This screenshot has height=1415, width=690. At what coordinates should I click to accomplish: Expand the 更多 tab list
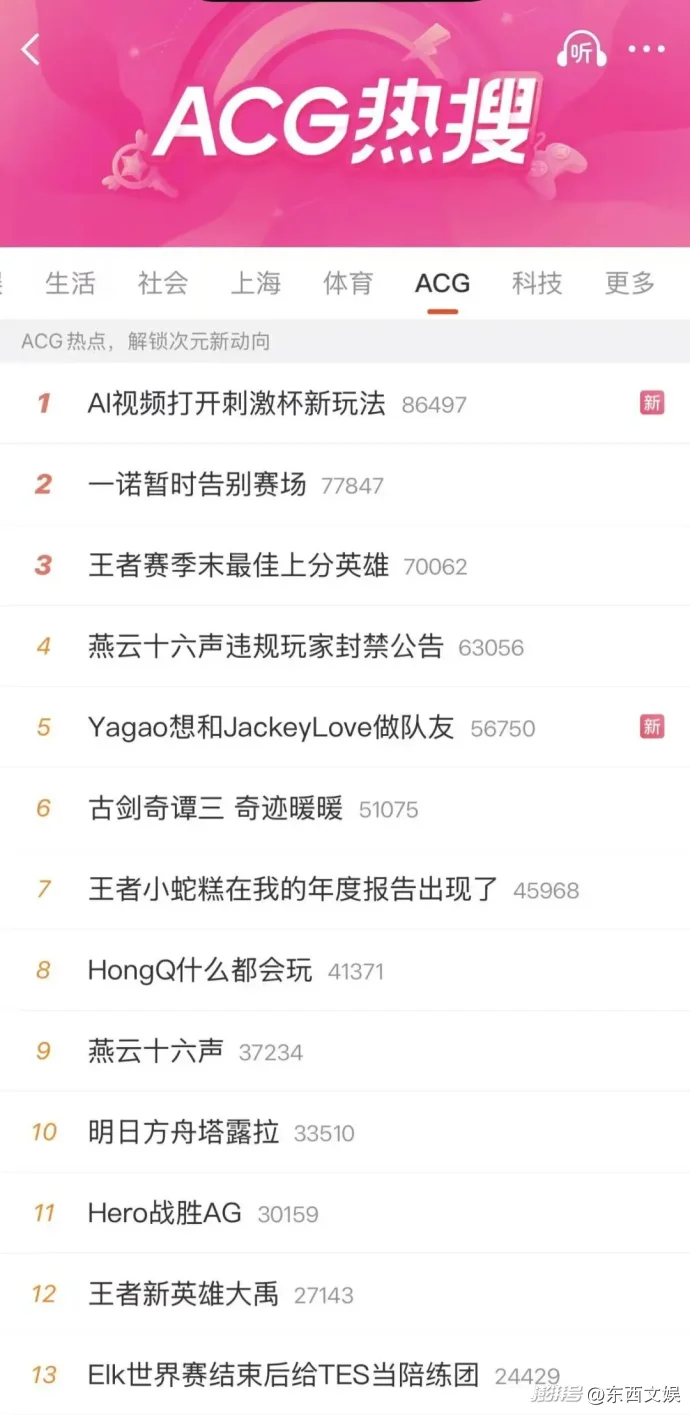click(x=630, y=283)
